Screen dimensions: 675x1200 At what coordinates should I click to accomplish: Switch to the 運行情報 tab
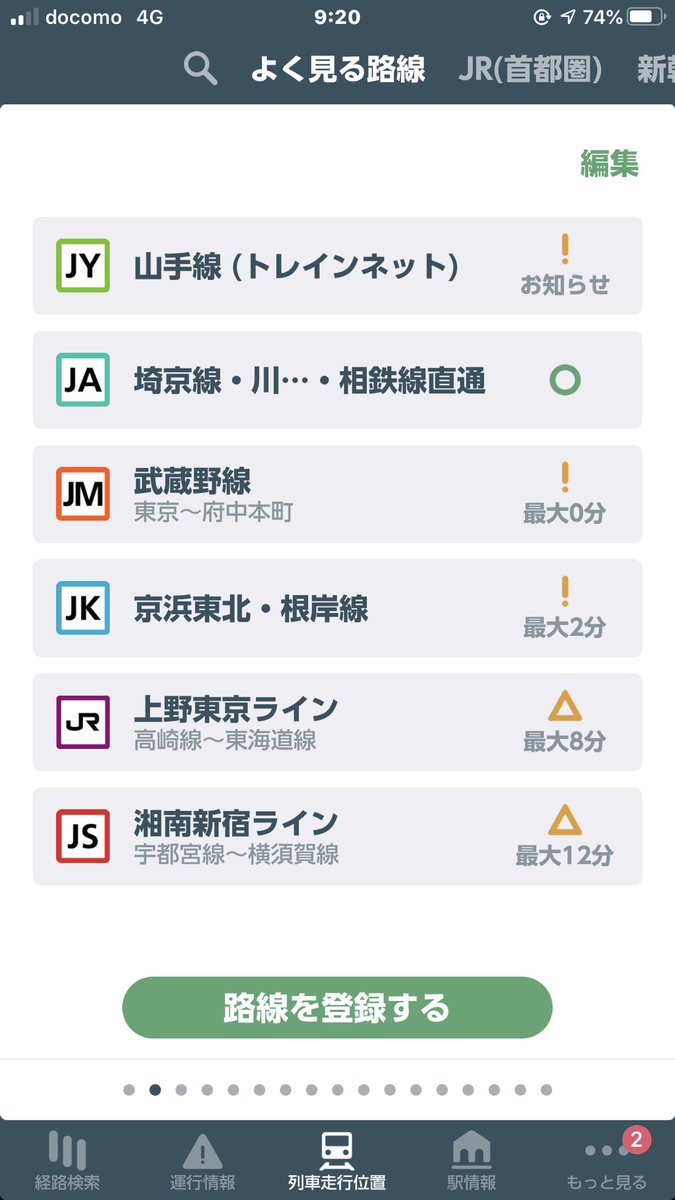click(x=203, y=1161)
